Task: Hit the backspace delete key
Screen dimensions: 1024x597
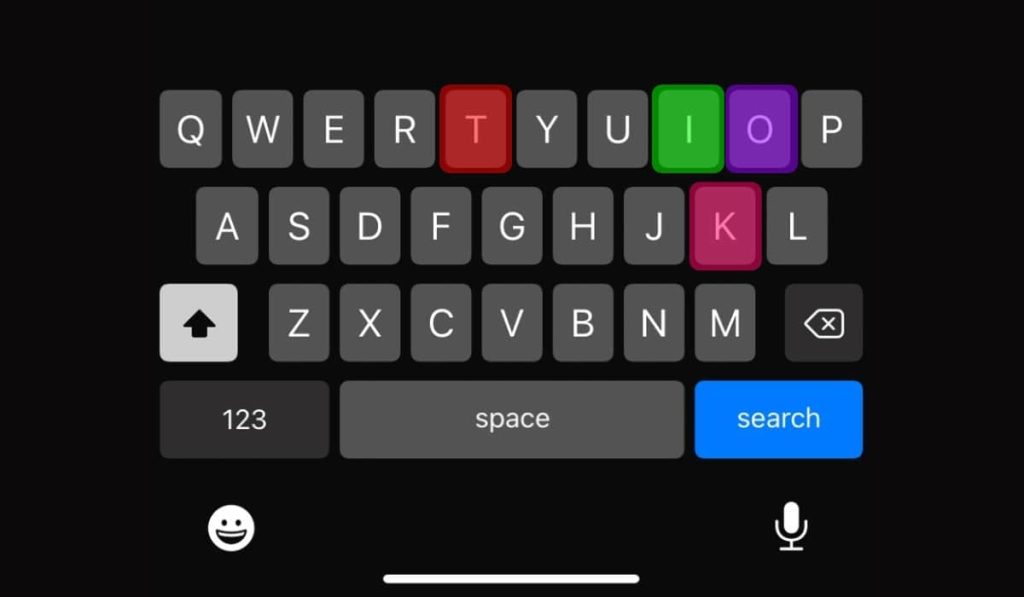Action: 824,323
